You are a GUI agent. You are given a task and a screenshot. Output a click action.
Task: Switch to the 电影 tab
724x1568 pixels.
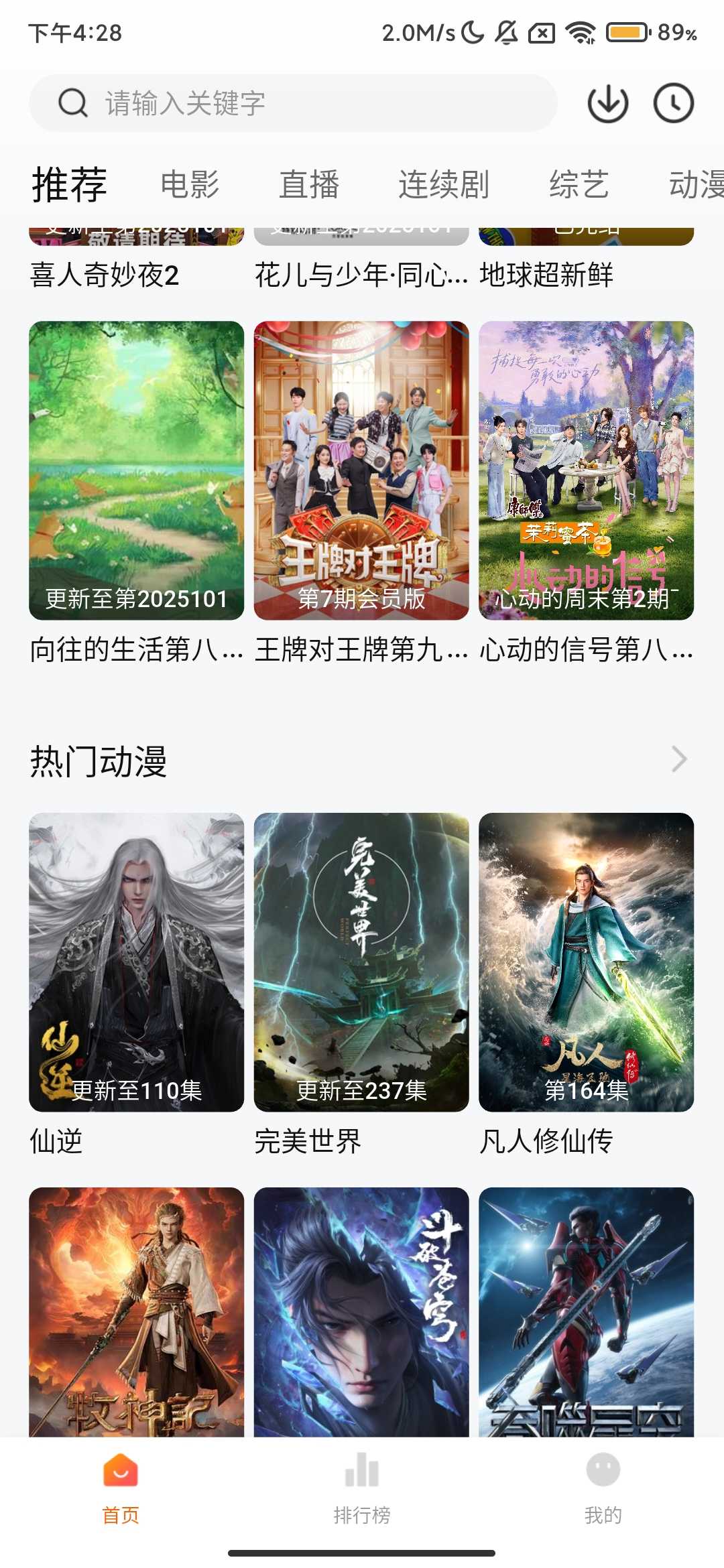(190, 184)
